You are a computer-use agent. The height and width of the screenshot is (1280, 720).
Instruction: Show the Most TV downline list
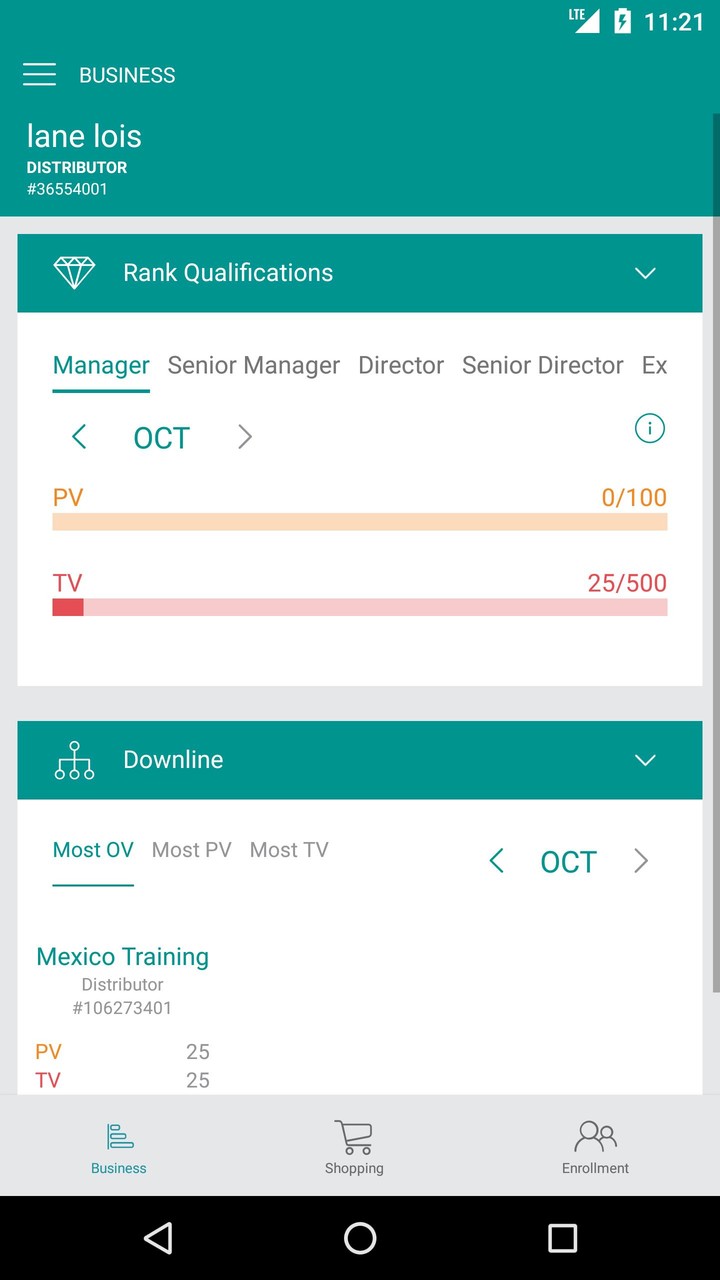coord(289,850)
